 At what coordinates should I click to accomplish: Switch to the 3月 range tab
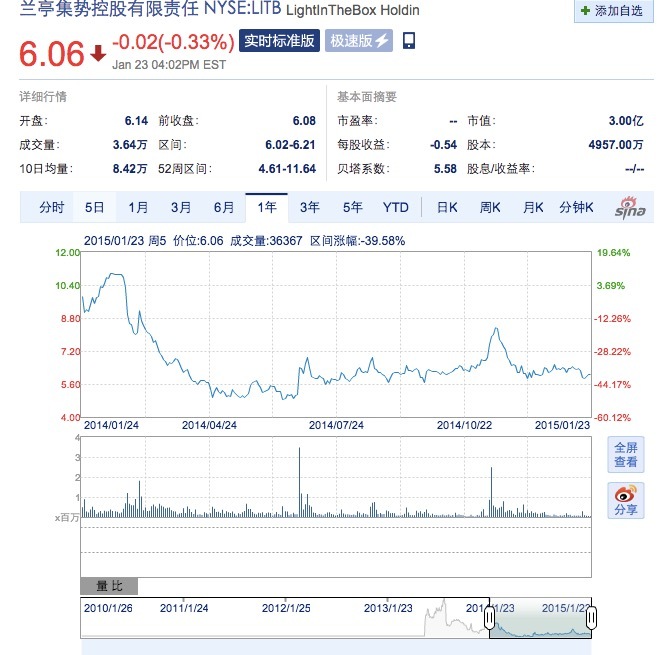(x=181, y=208)
